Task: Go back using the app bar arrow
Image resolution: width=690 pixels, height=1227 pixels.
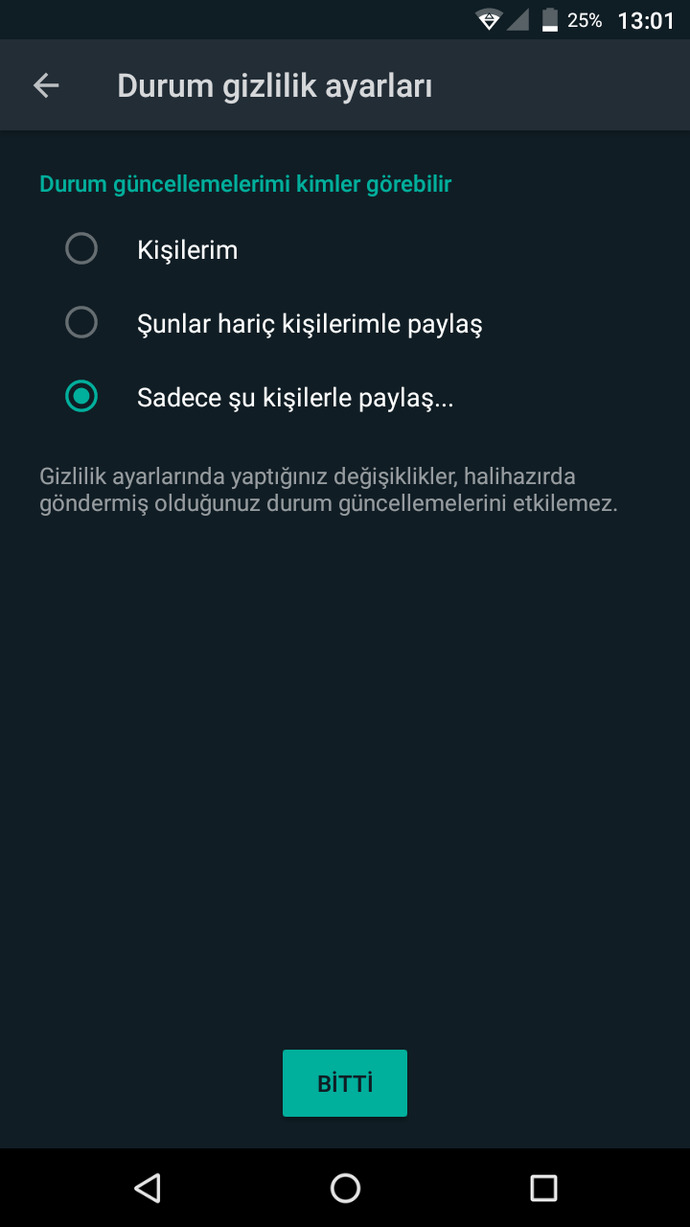Action: click(46, 86)
